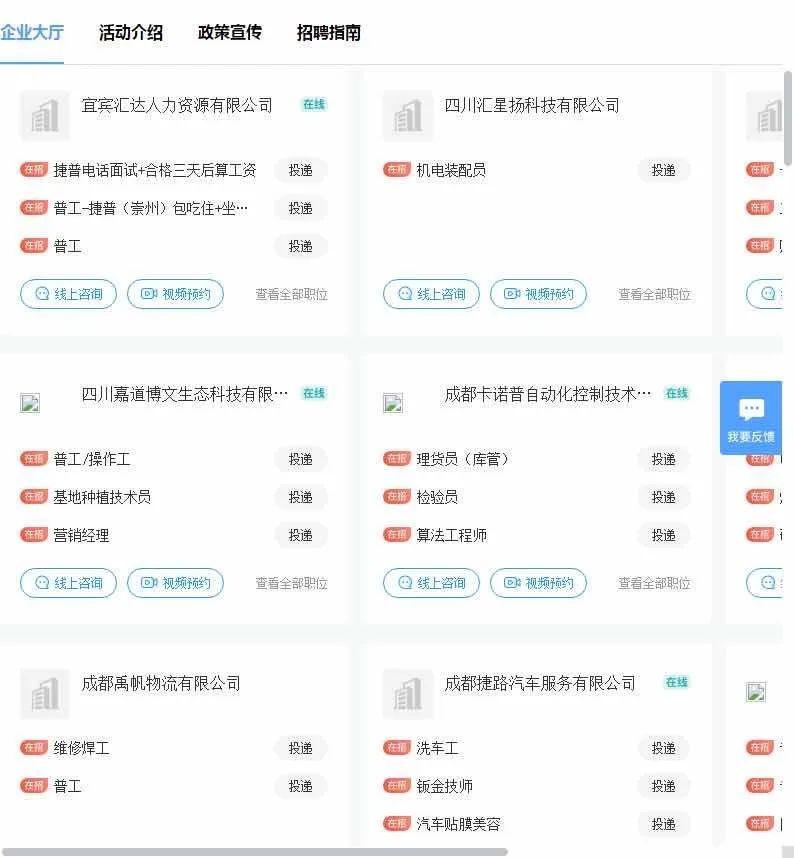
Task: Apply to 机电装配员 with 投递
Action: [663, 170]
